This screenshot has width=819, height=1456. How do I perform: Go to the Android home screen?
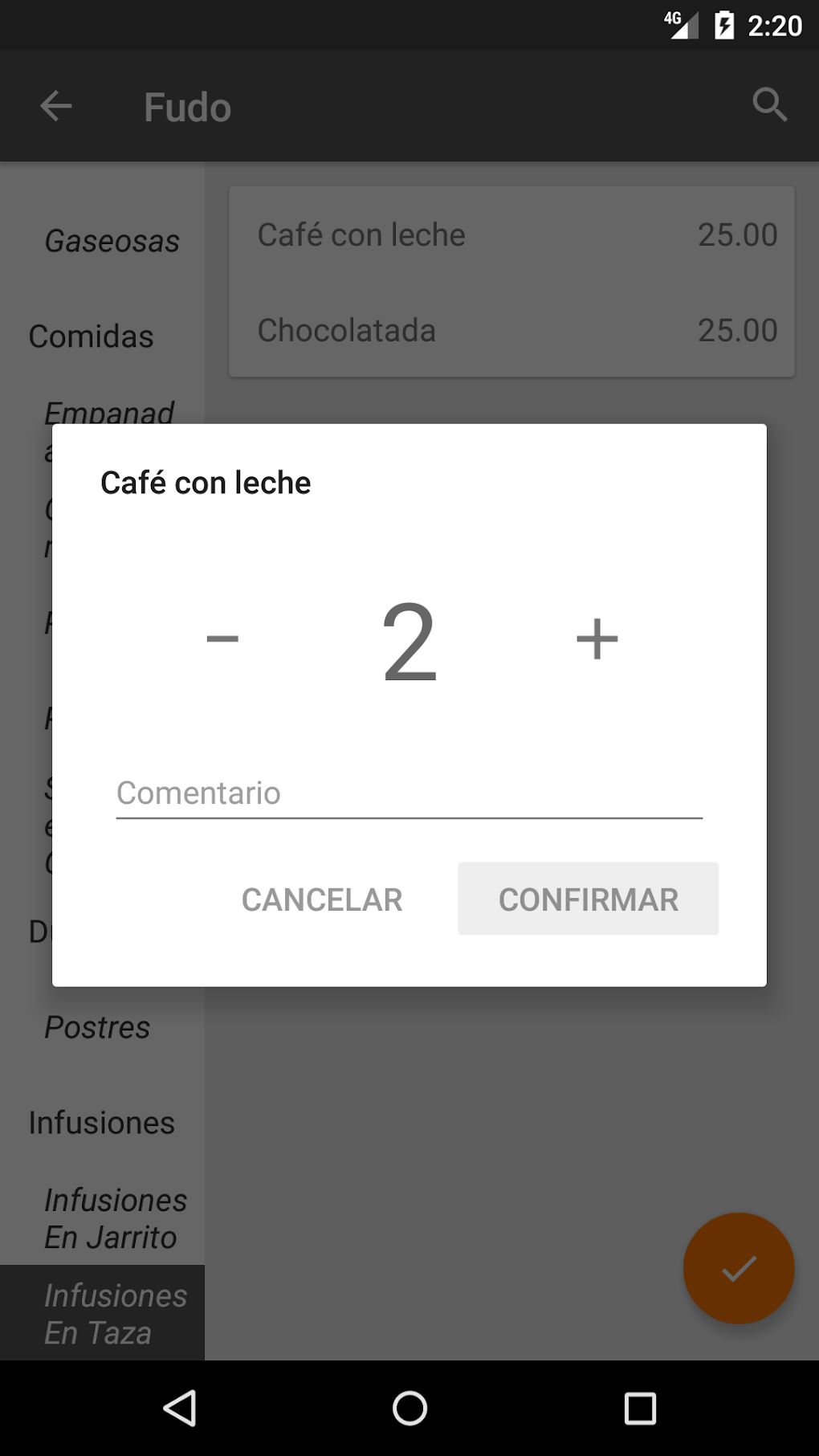pyautogui.click(x=409, y=1408)
